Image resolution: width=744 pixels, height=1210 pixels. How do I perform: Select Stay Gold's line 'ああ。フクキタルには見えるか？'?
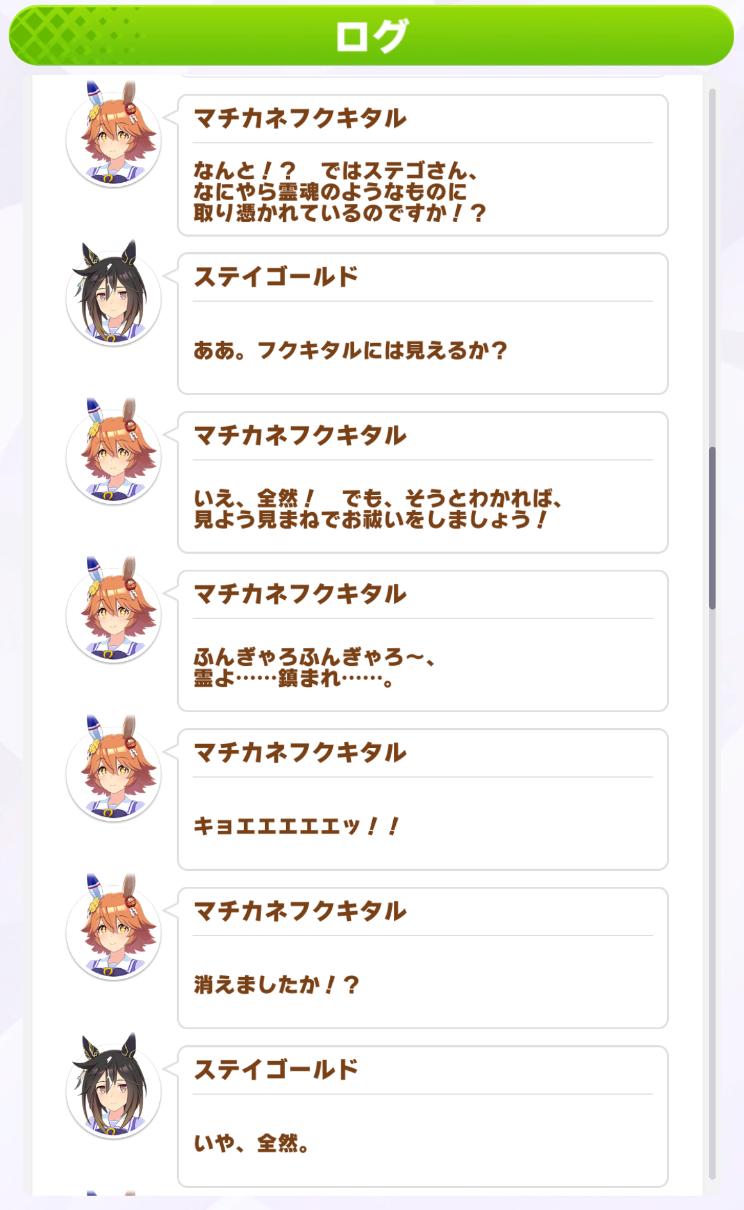point(422,324)
